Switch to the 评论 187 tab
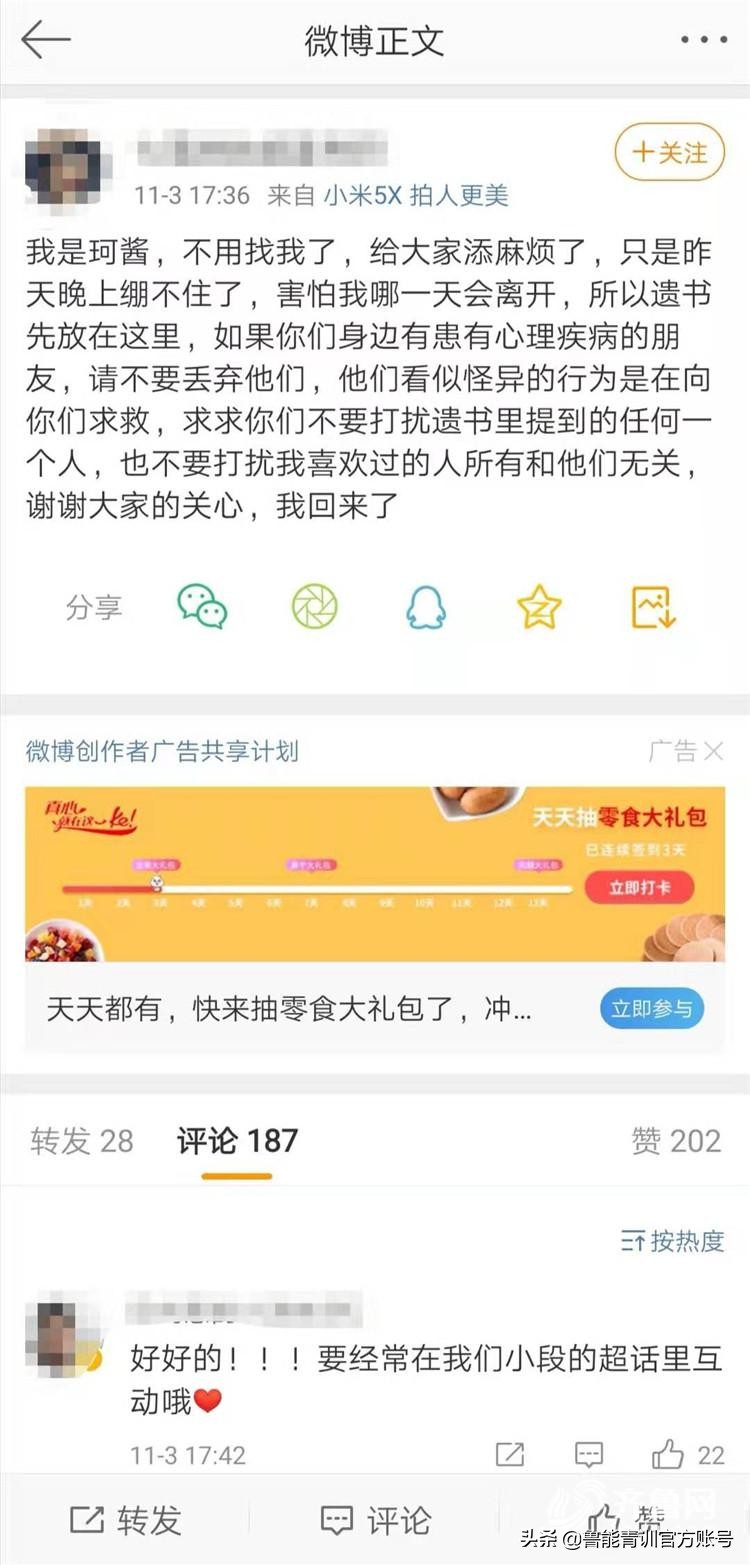Image resolution: width=750 pixels, height=1565 pixels. pos(236,1140)
